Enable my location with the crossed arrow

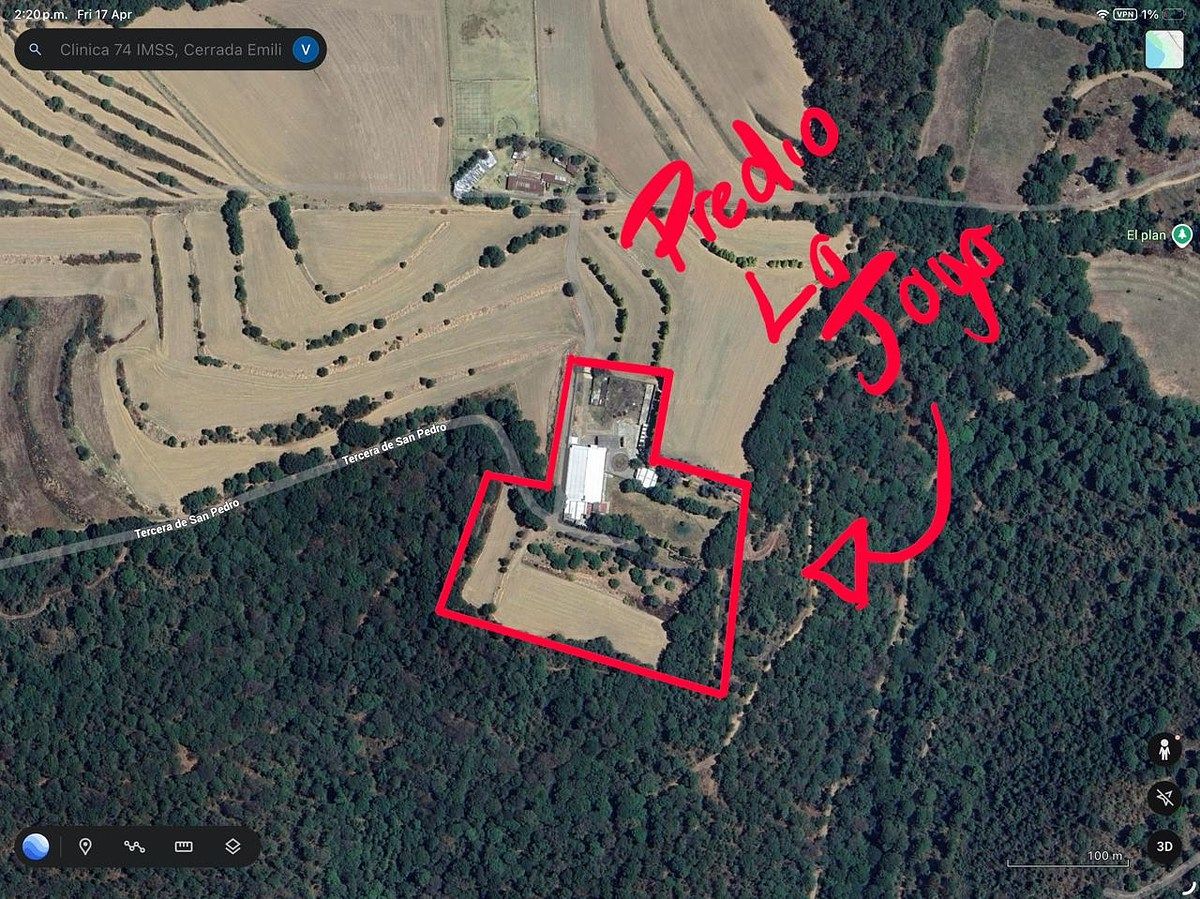point(1164,797)
